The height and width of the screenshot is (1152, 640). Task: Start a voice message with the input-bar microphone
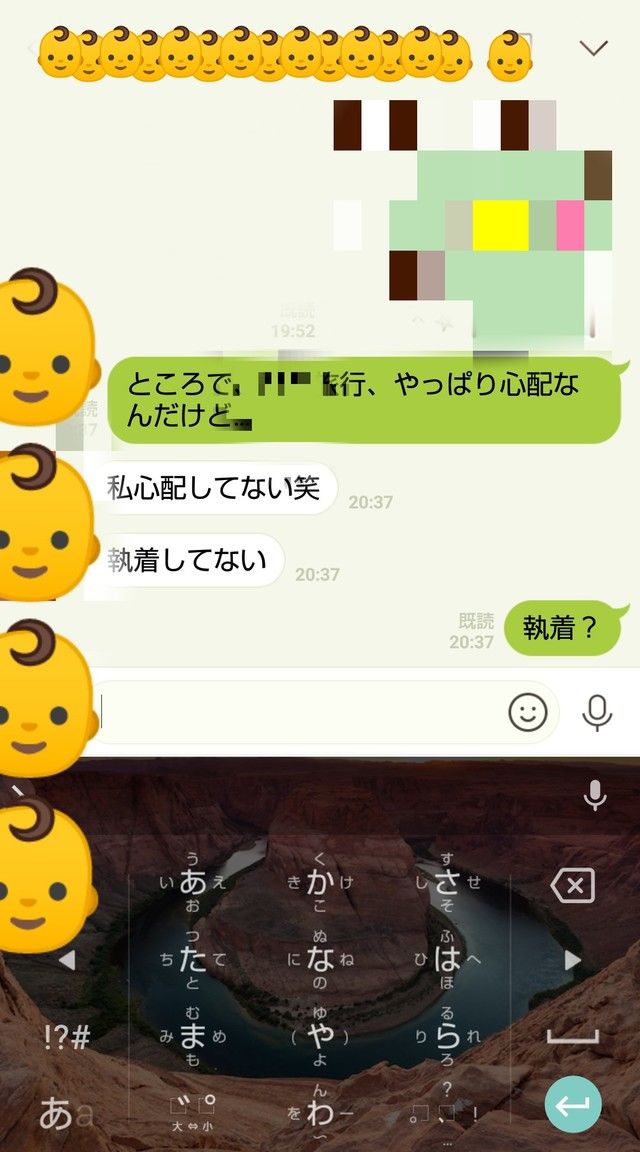click(x=597, y=712)
